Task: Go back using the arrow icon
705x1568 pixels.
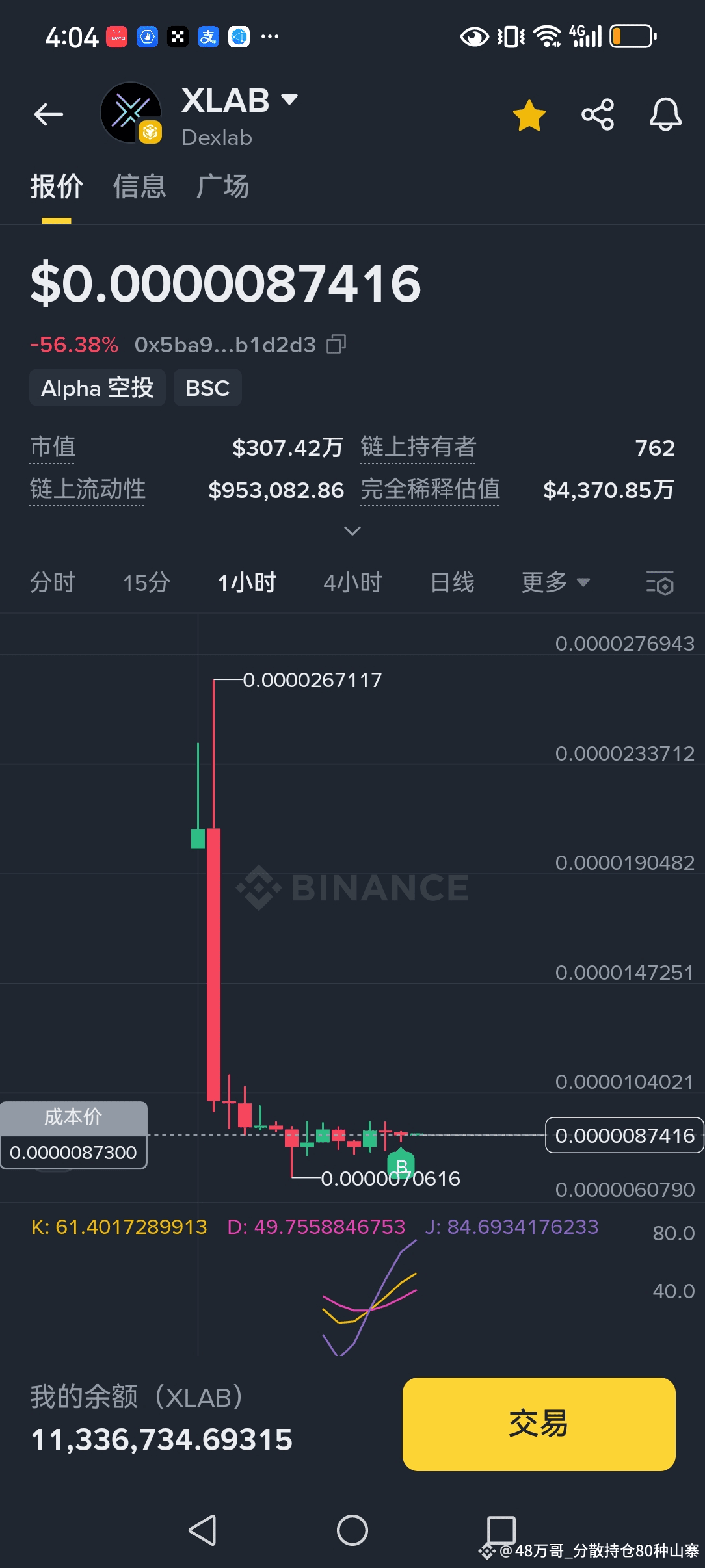Action: 49,115
